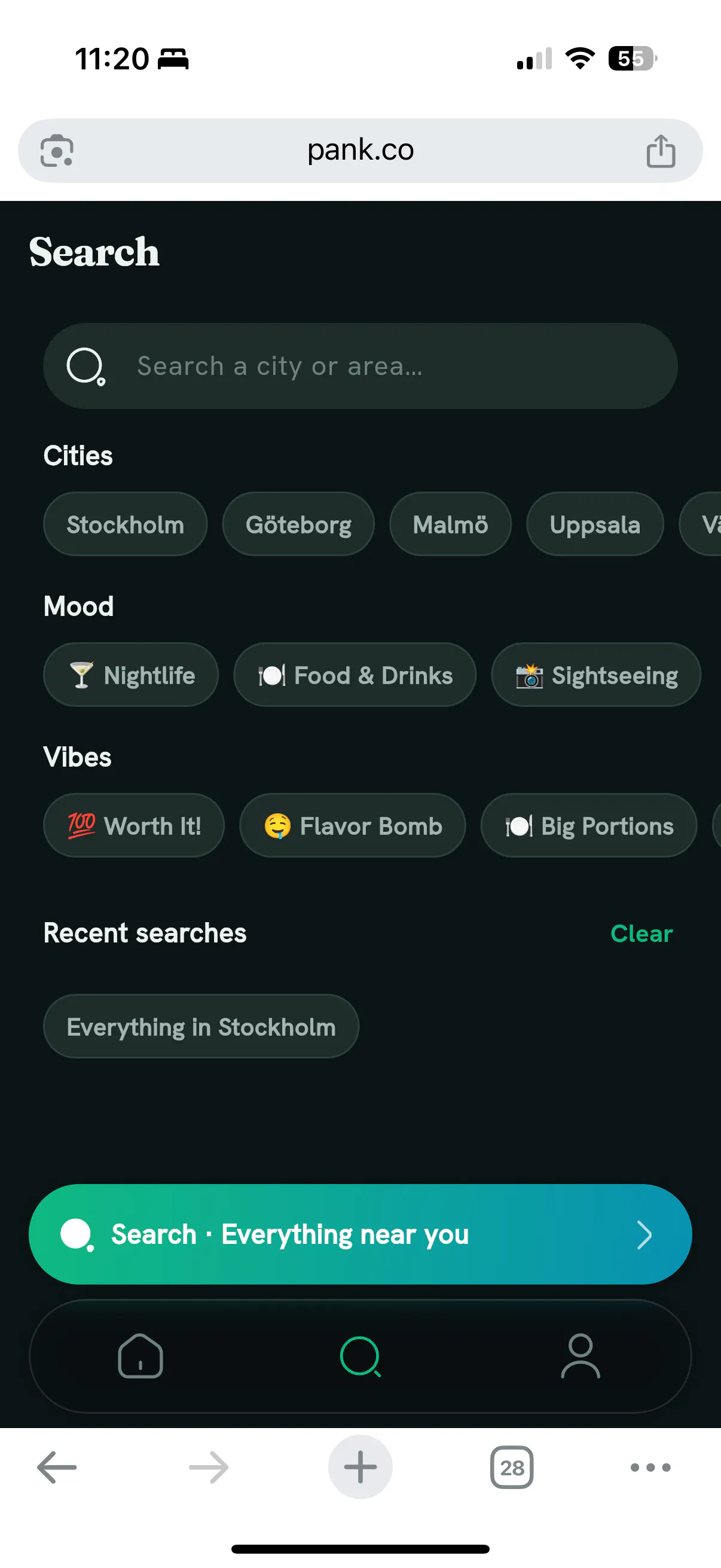Choose the Göteborg city chip

click(298, 524)
